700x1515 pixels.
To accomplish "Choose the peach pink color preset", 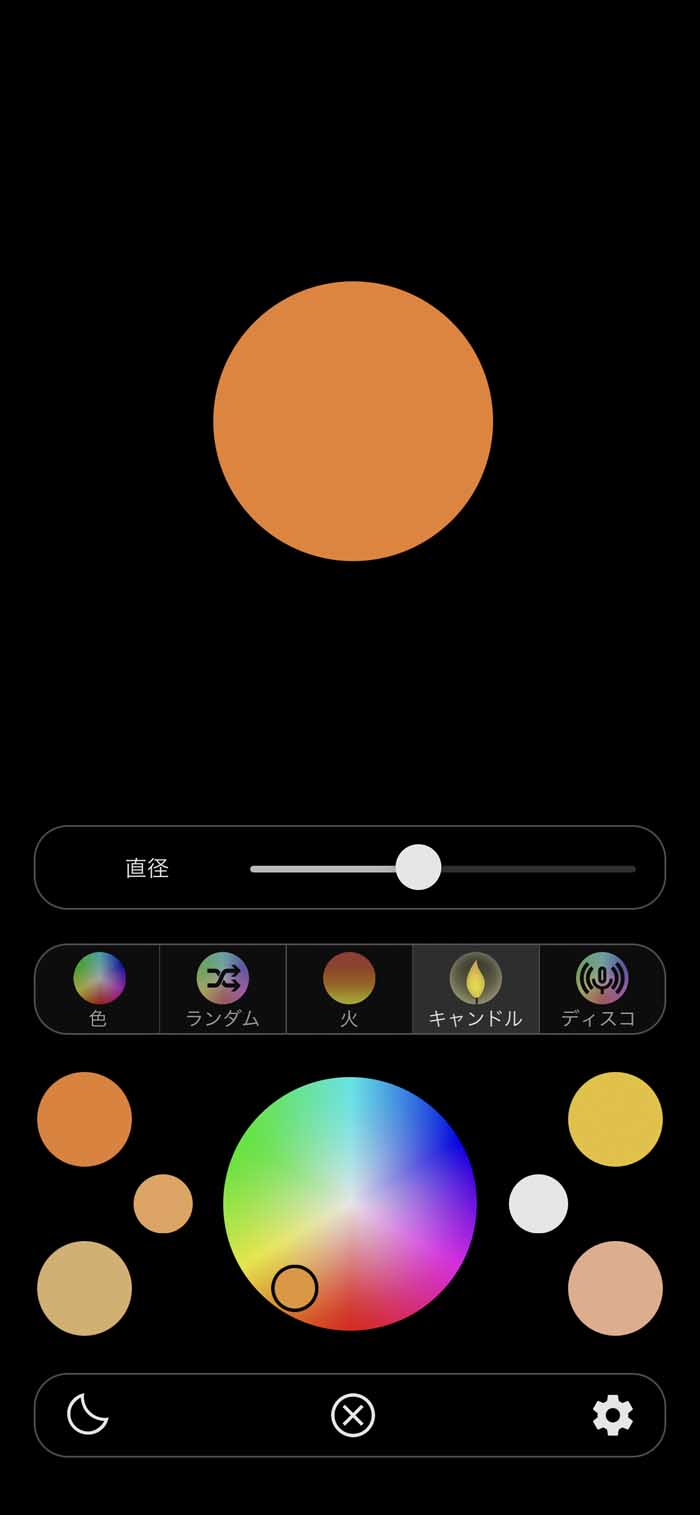I will pyautogui.click(x=615, y=1288).
